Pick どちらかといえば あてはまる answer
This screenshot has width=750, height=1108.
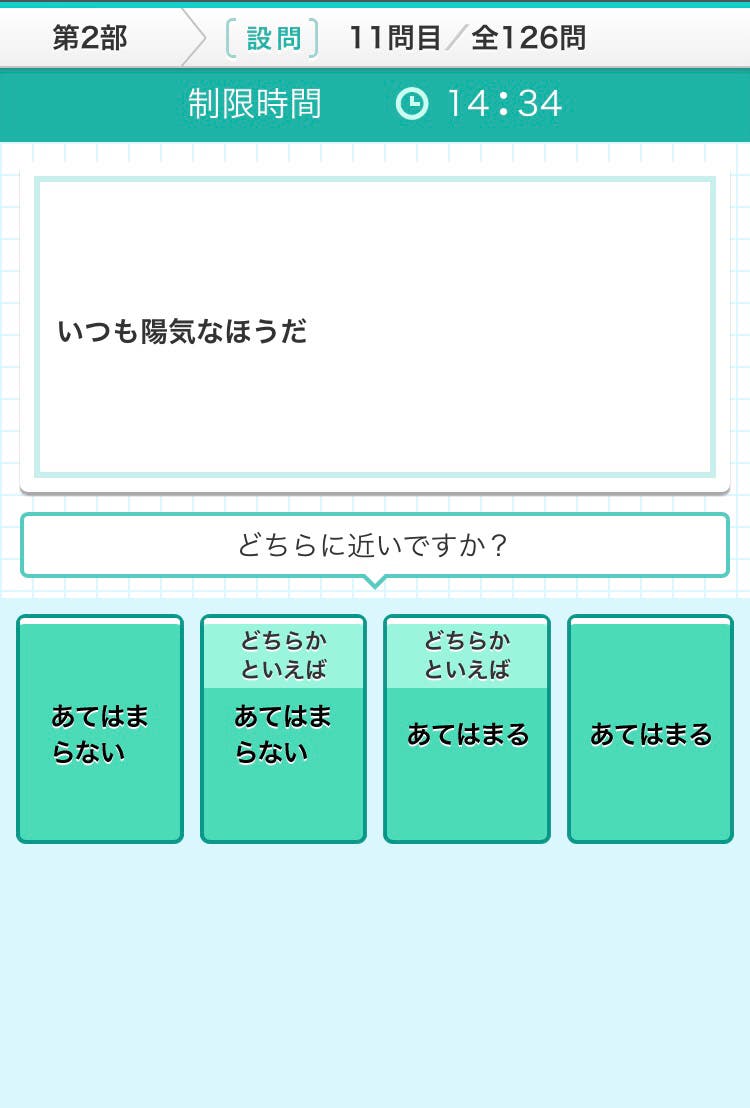(x=467, y=730)
